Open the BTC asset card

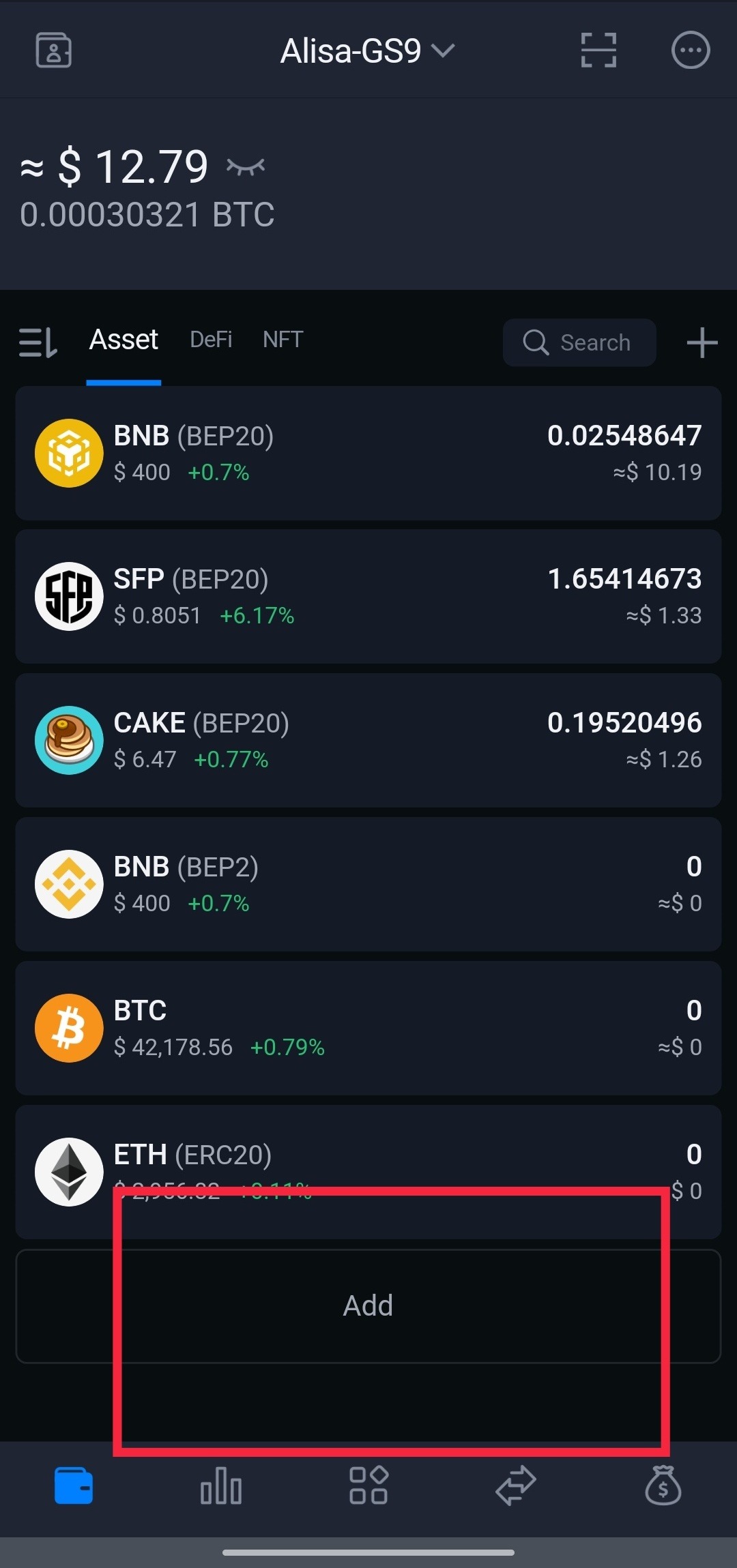[x=369, y=1029]
